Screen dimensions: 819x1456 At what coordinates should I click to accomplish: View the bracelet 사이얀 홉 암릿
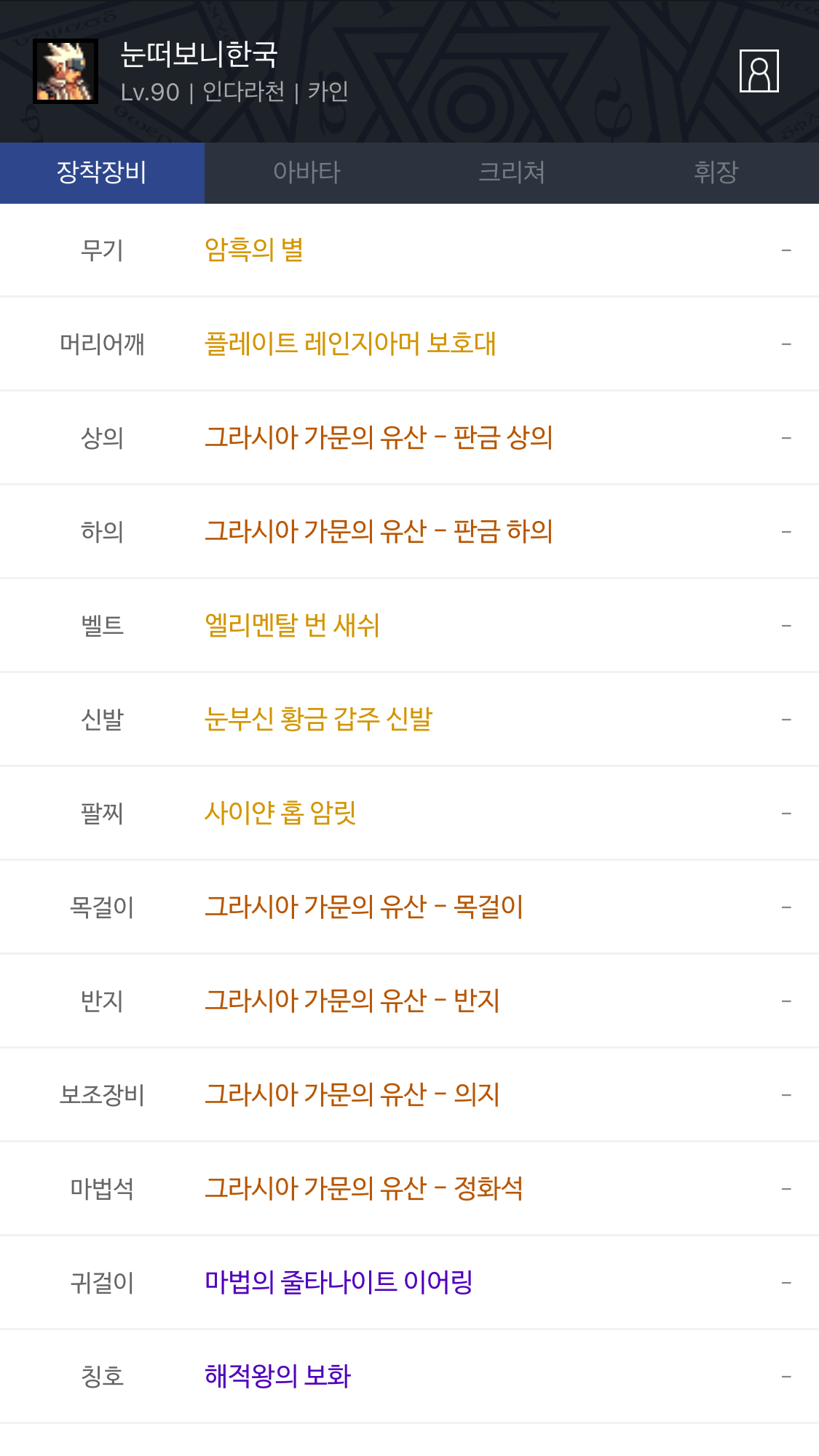(x=280, y=813)
